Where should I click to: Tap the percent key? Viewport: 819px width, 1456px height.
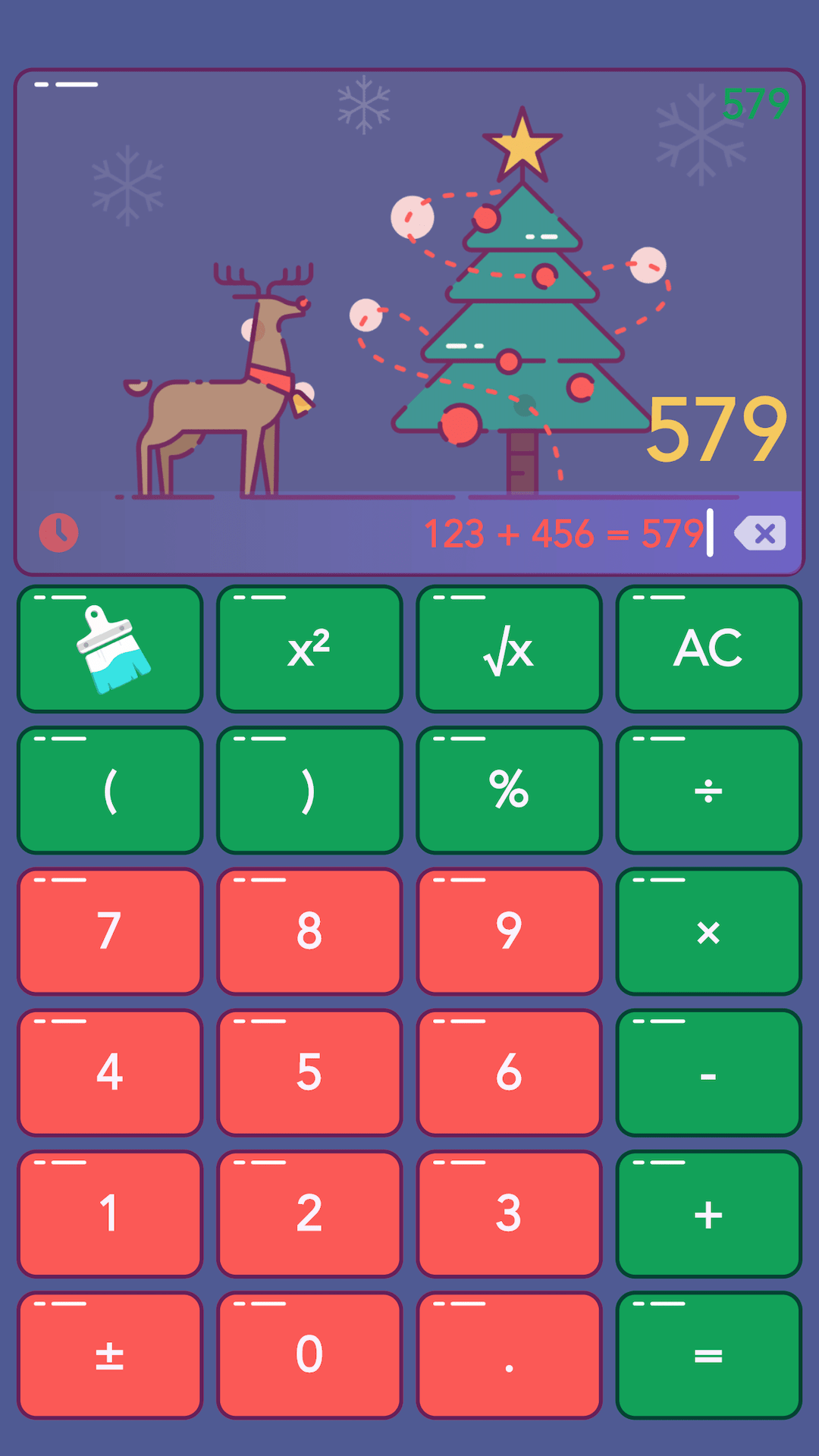click(x=509, y=790)
